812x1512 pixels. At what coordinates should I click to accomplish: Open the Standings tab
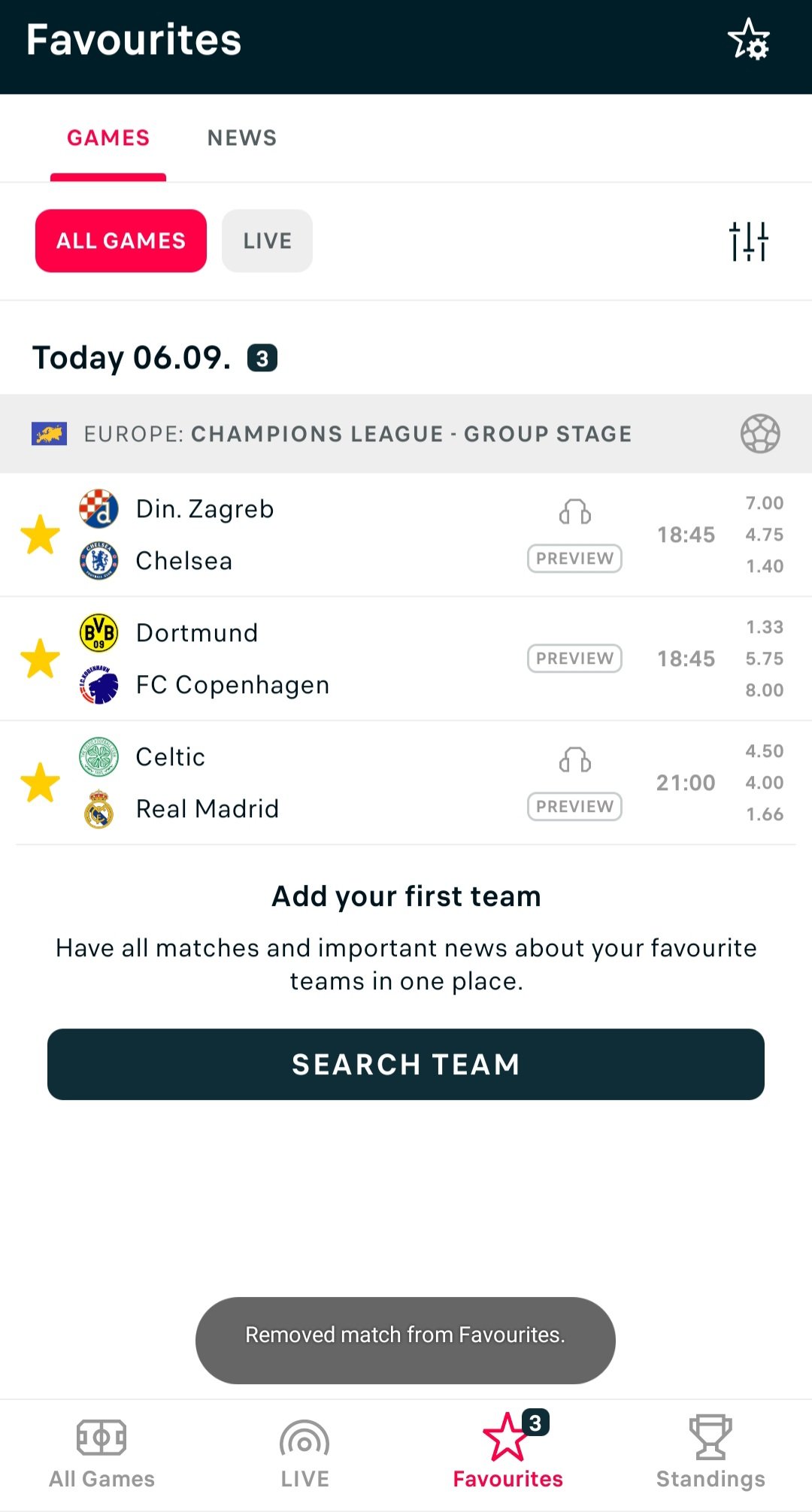pos(710,1453)
